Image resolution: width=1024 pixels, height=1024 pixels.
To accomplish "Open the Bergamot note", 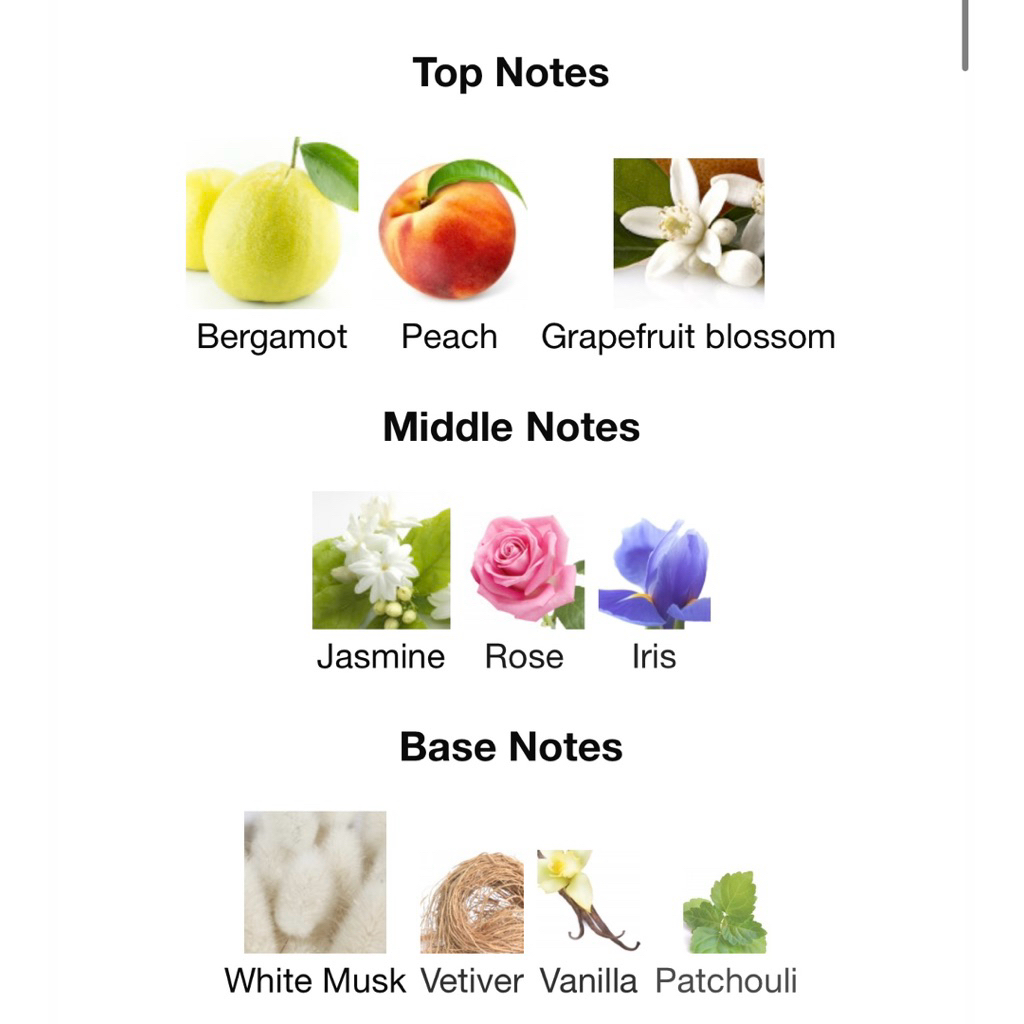I will click(272, 246).
